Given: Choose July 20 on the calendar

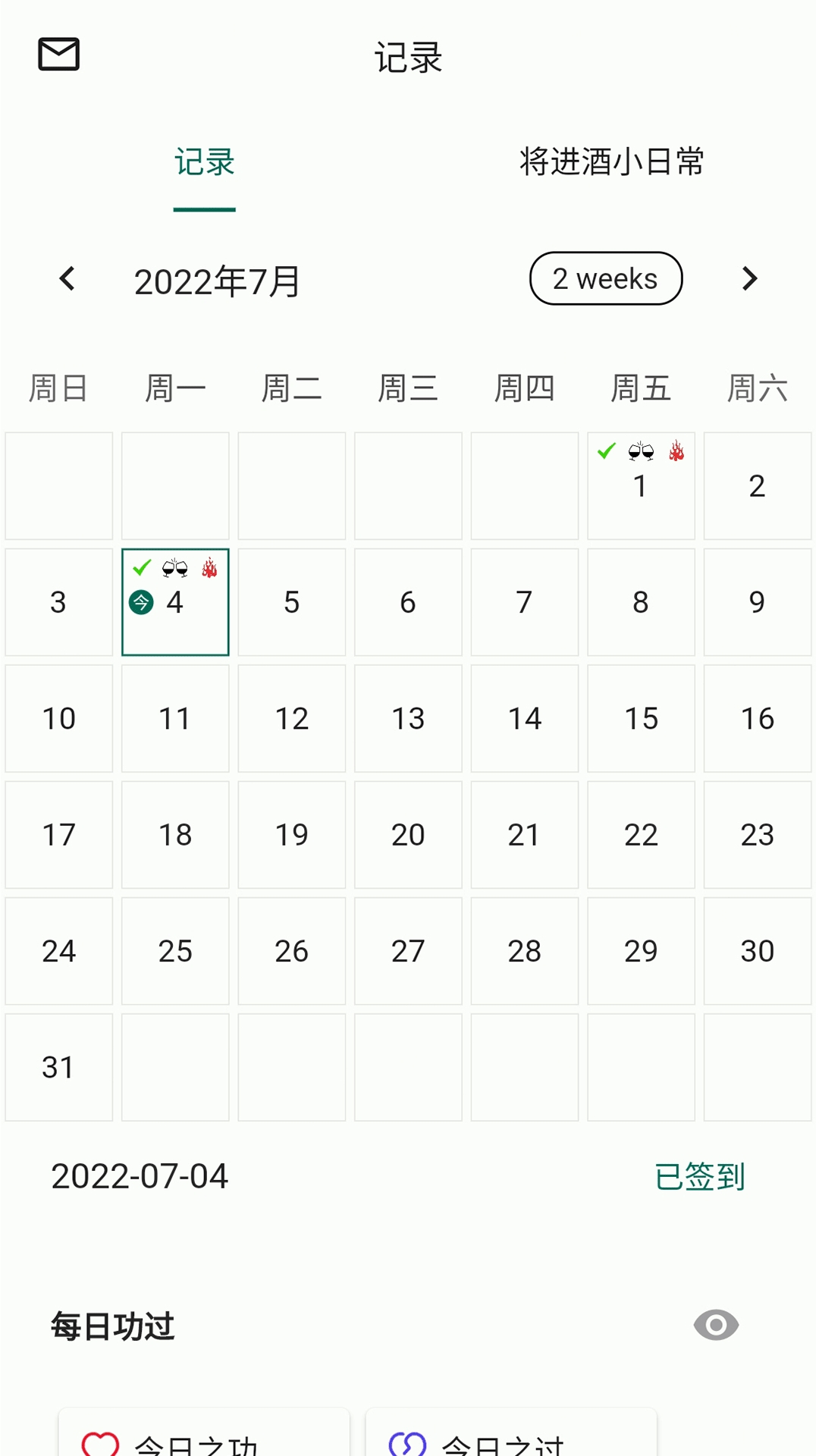Looking at the screenshot, I should [408, 835].
